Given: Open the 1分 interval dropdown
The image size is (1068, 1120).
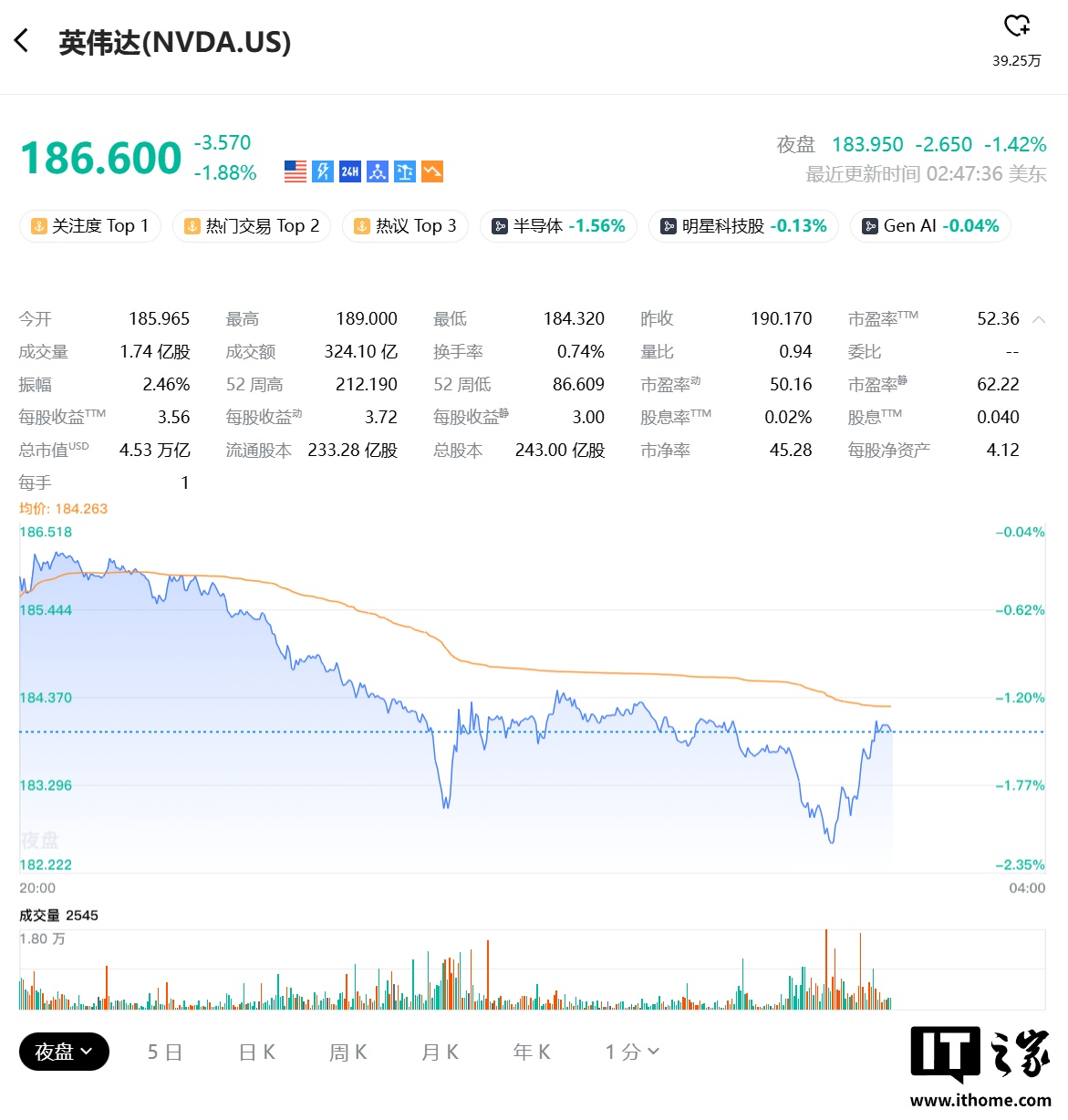Looking at the screenshot, I should coord(631,1053).
